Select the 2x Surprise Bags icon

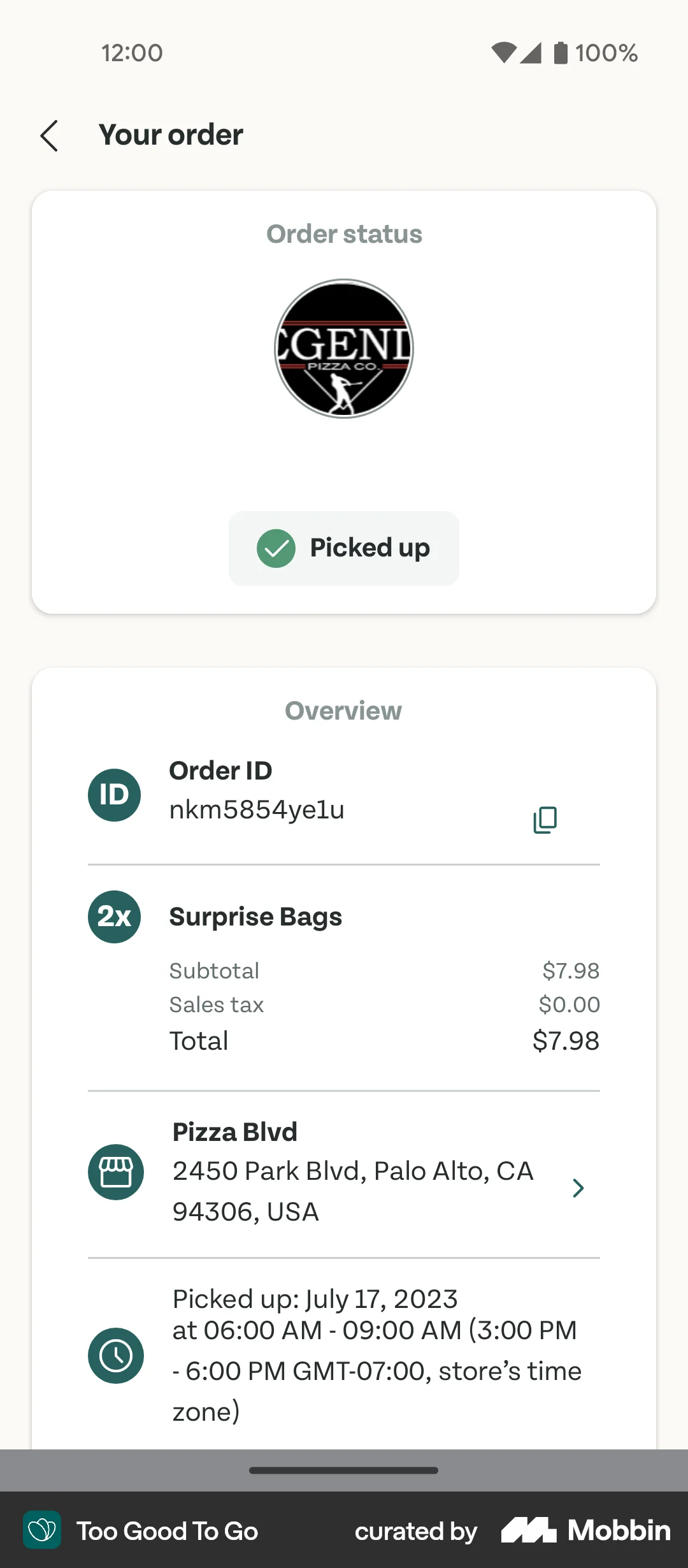coord(113,916)
